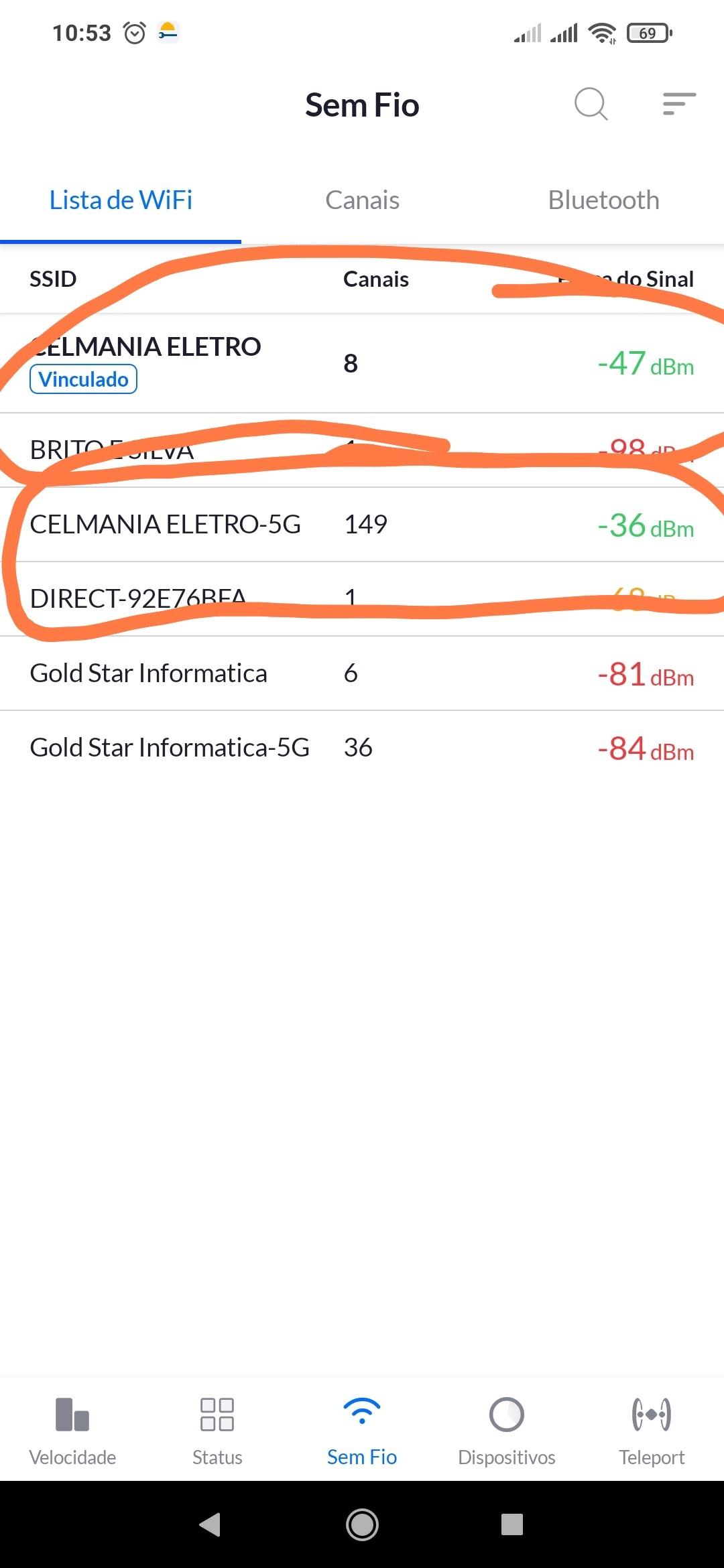Image resolution: width=724 pixels, height=1568 pixels.
Task: Open the Gold Star Informatica channel 6 row
Action: [362, 673]
